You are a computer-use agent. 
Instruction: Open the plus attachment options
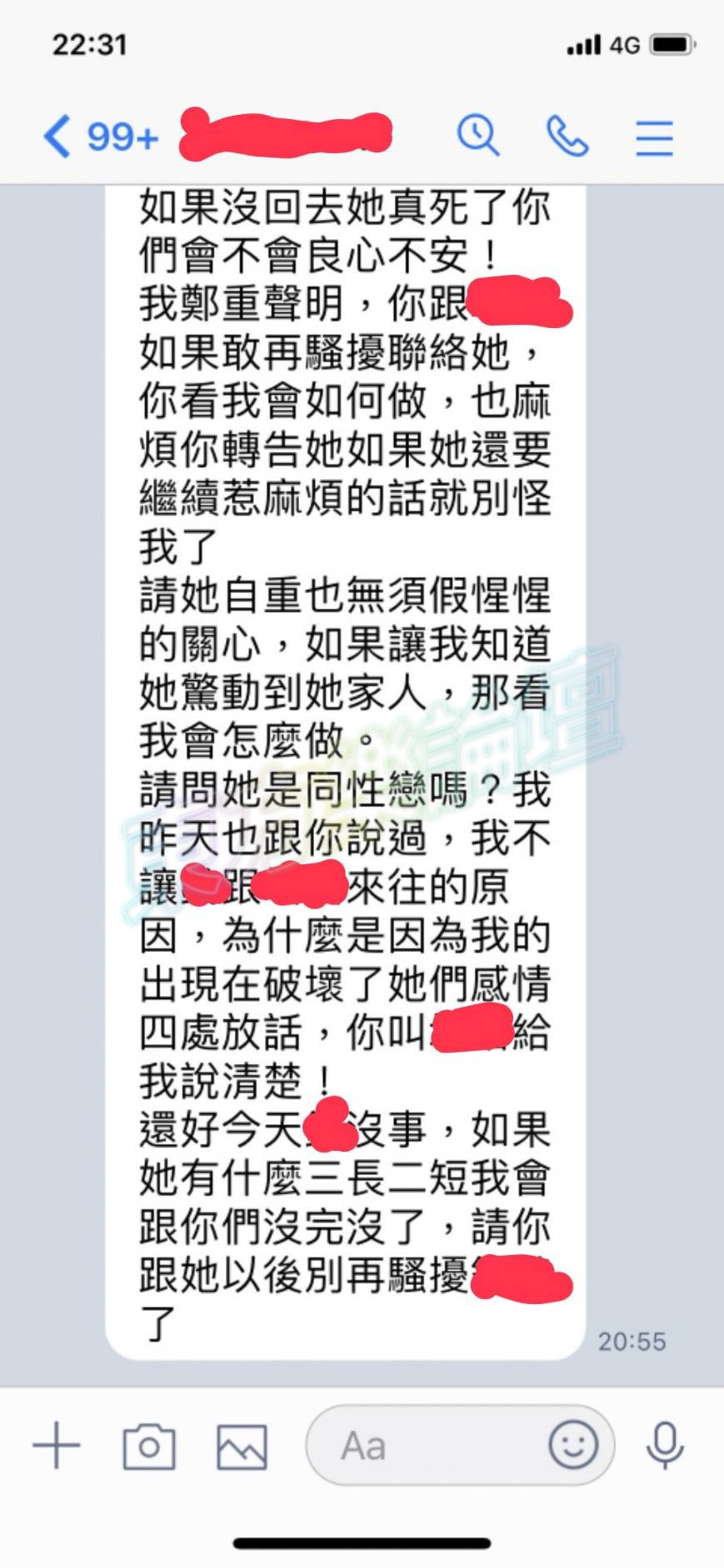(x=57, y=1445)
